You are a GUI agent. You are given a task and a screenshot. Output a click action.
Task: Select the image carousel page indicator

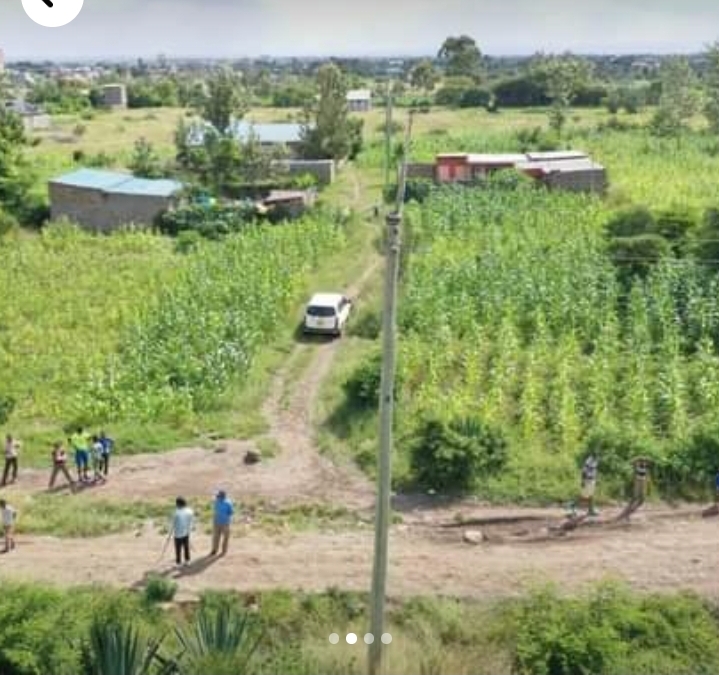pos(359,638)
